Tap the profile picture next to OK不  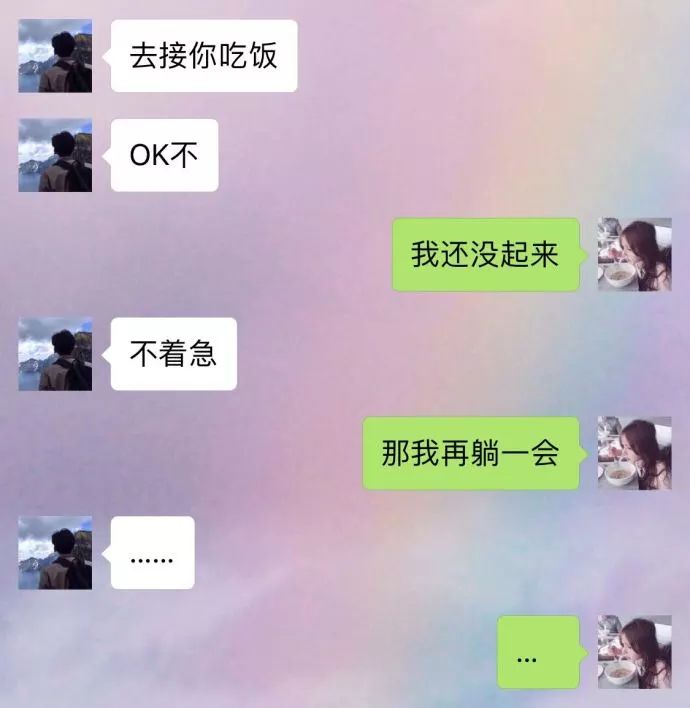(55, 155)
